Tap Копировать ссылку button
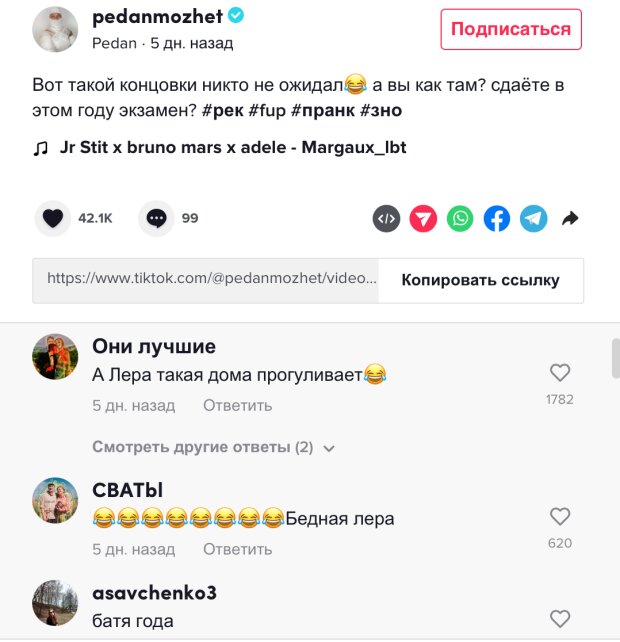This screenshot has width=620, height=642. tap(480, 281)
